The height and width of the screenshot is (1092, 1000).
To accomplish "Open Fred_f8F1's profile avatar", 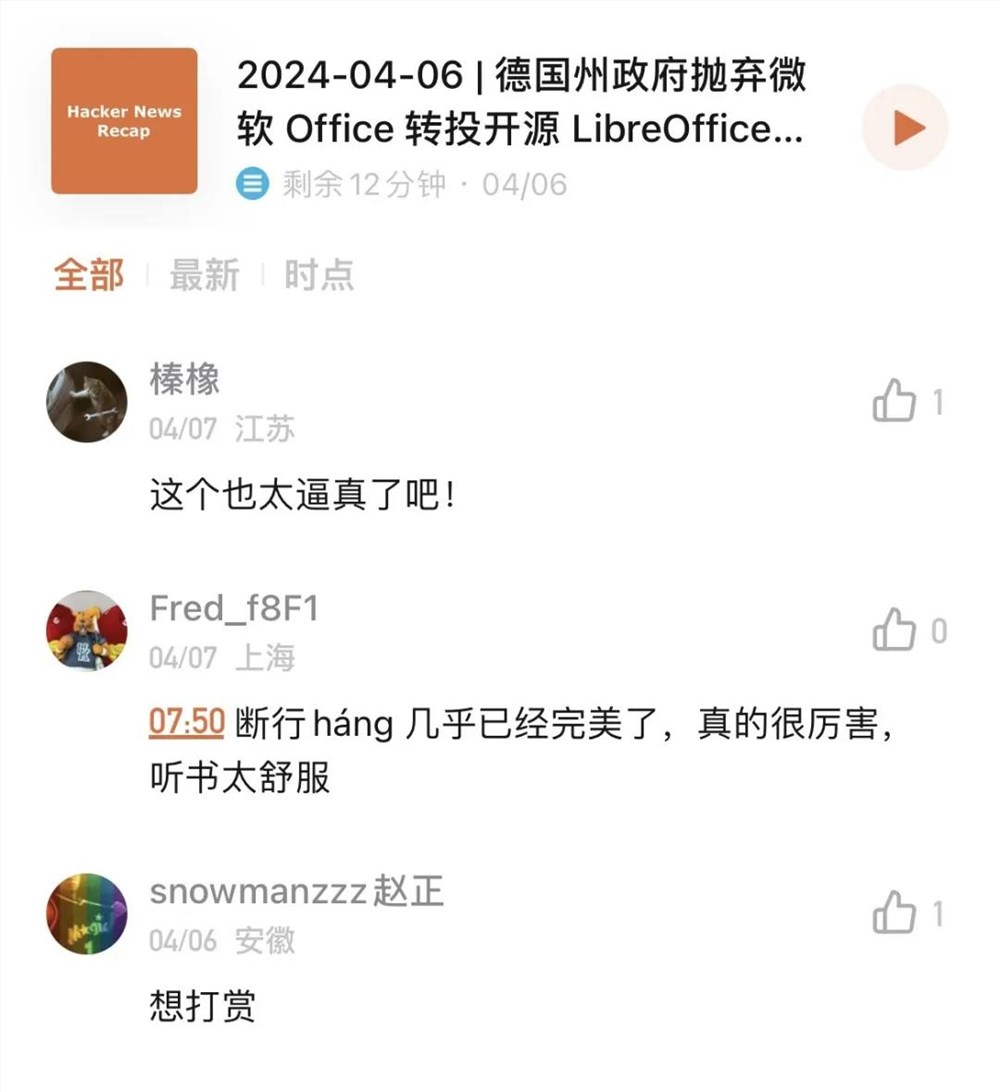I will click(x=86, y=630).
